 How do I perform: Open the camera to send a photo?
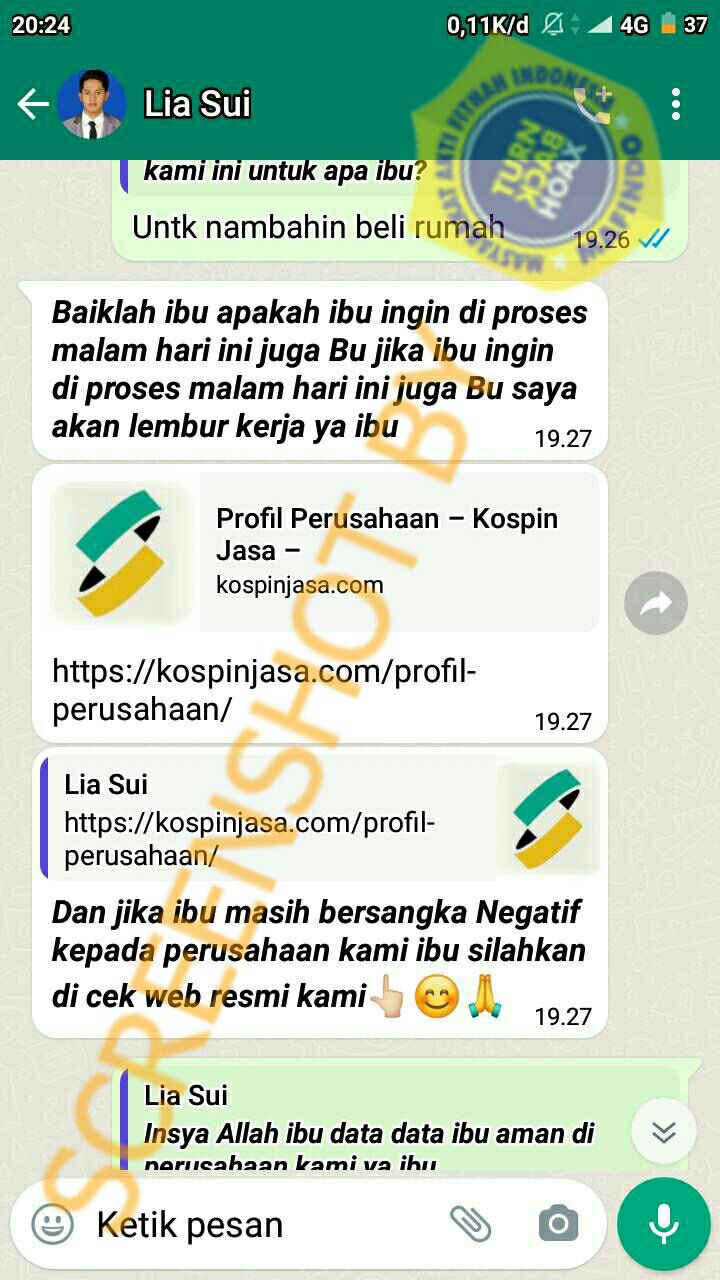coord(558,1223)
